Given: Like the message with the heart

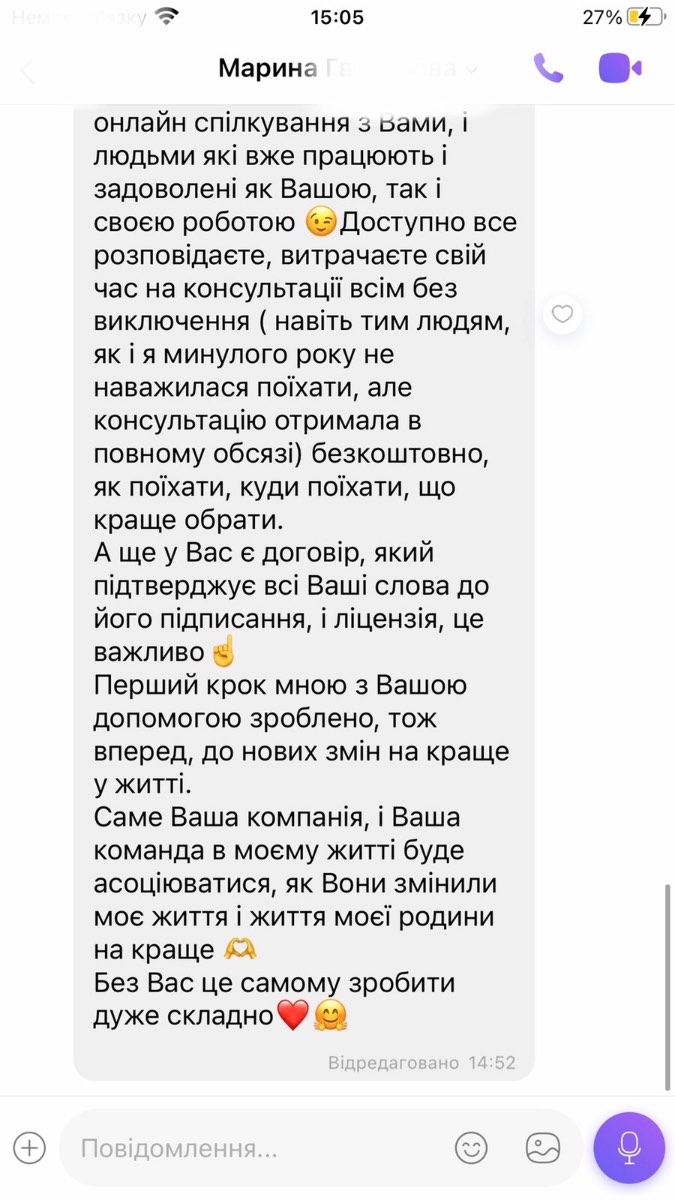Looking at the screenshot, I should pos(563,315).
